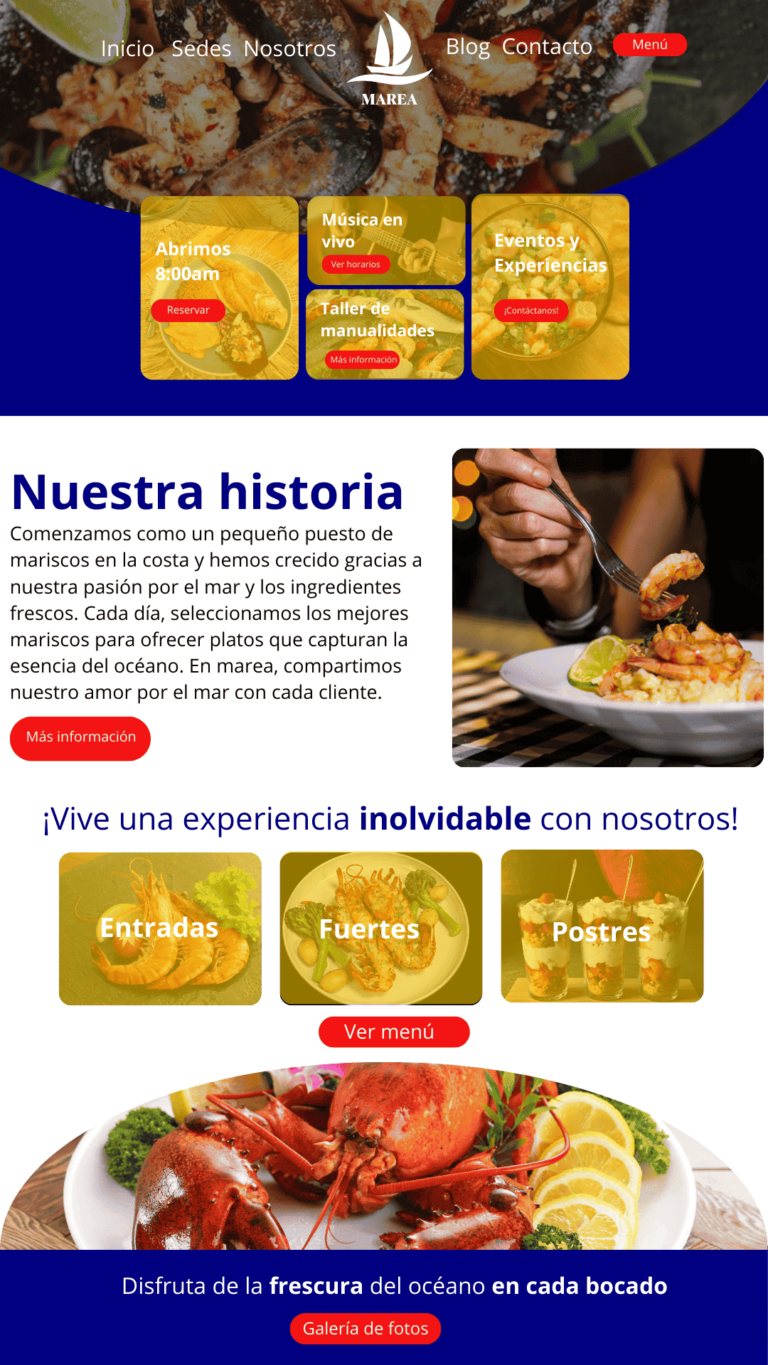The image size is (768, 1365).
Task: Go to the Inicio nav link
Action: point(127,49)
